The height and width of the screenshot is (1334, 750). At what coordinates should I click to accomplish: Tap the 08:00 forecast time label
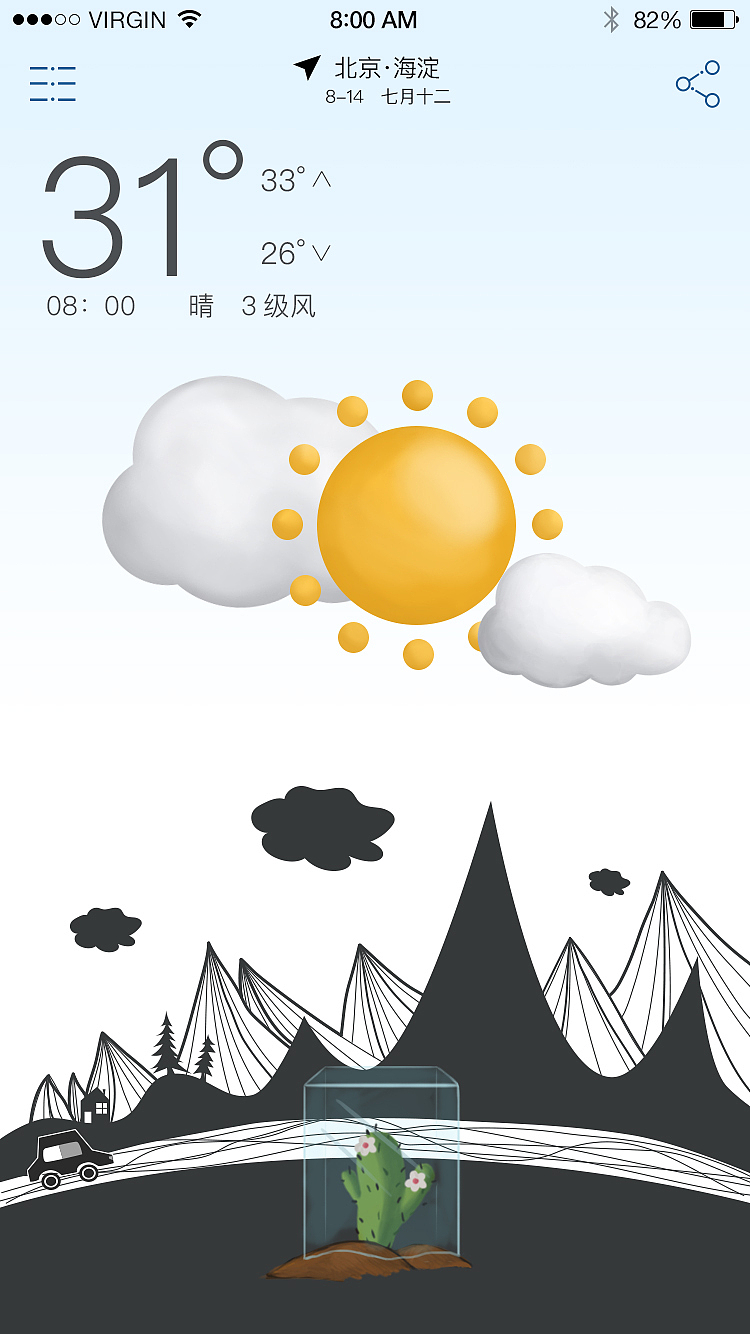point(90,306)
